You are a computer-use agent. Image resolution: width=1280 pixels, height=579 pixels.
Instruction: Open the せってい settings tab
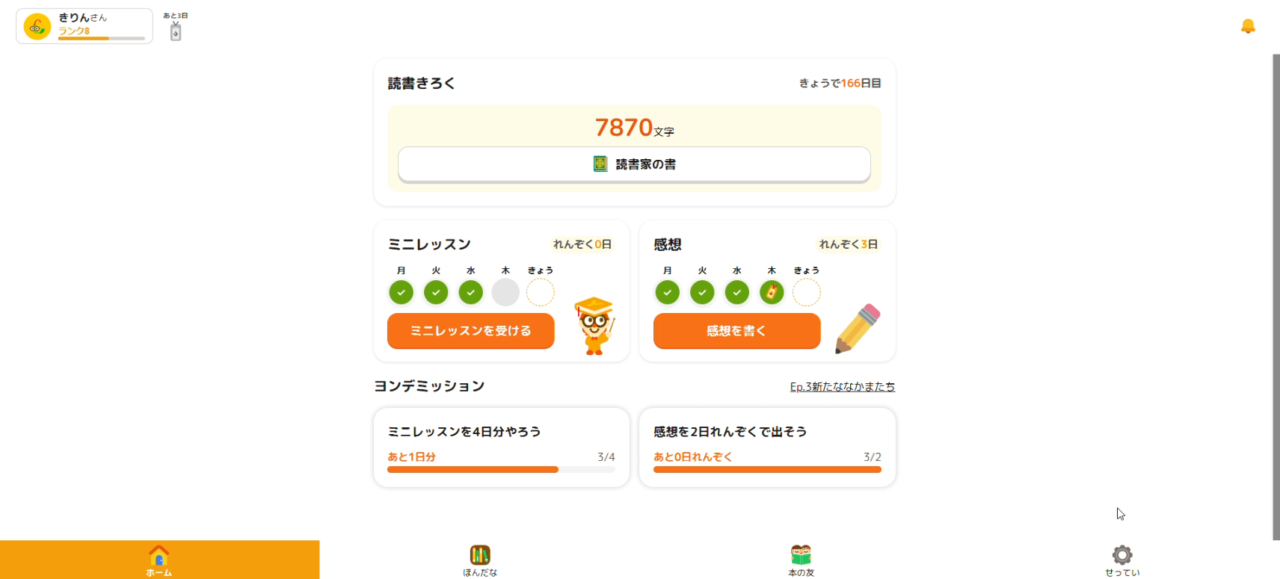[x=1122, y=560]
